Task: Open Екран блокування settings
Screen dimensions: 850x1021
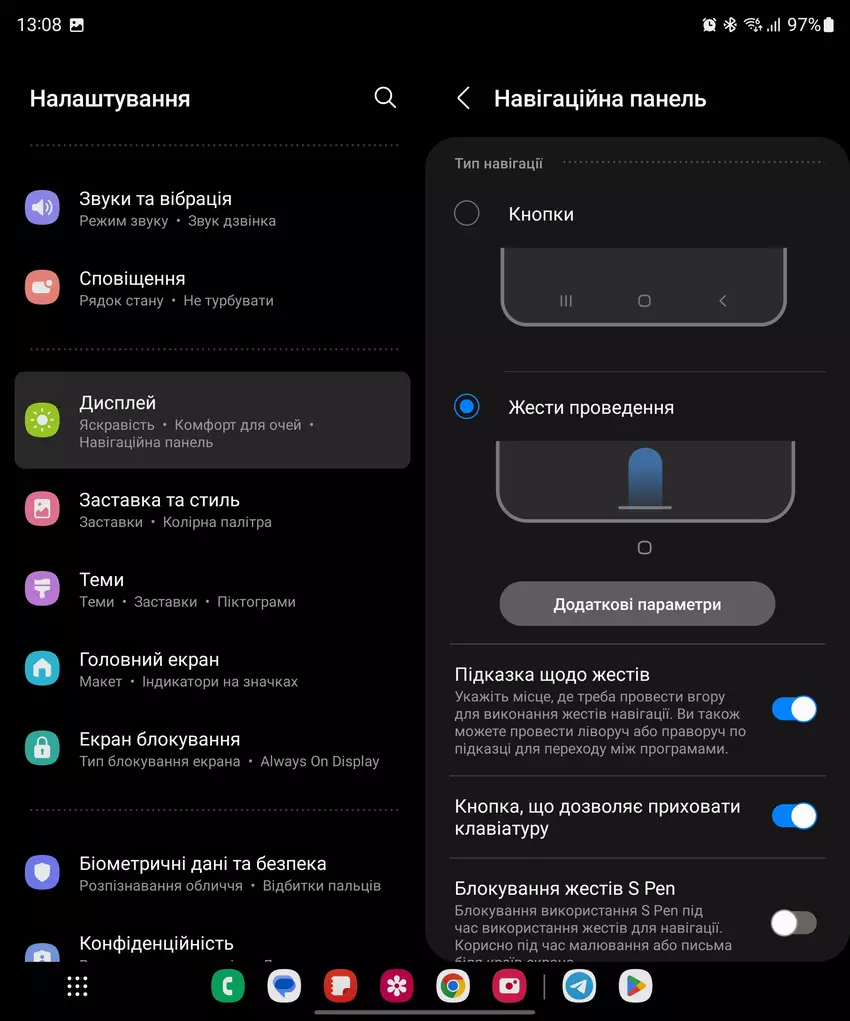Action: (212, 749)
